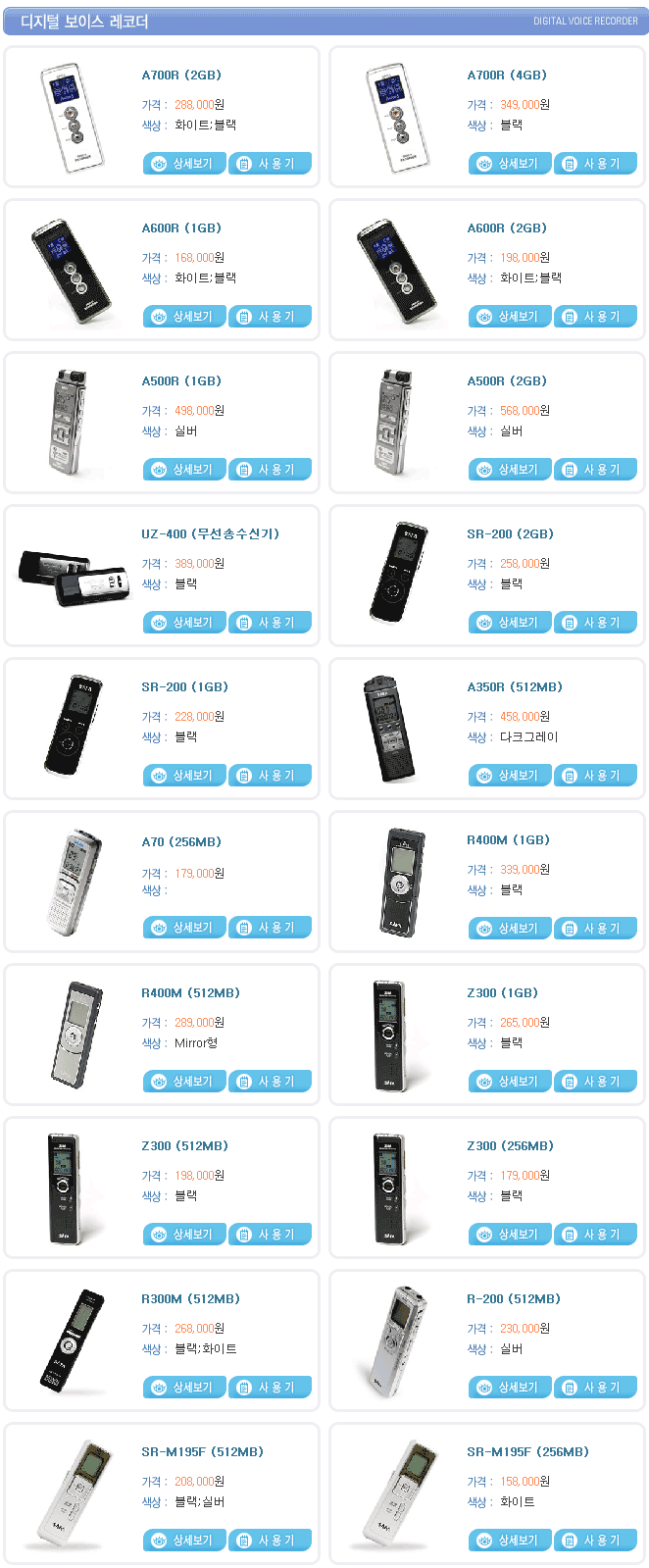This screenshot has width=649, height=1568.
Task: View details for Z300 (512MB)
Action: [184, 1235]
